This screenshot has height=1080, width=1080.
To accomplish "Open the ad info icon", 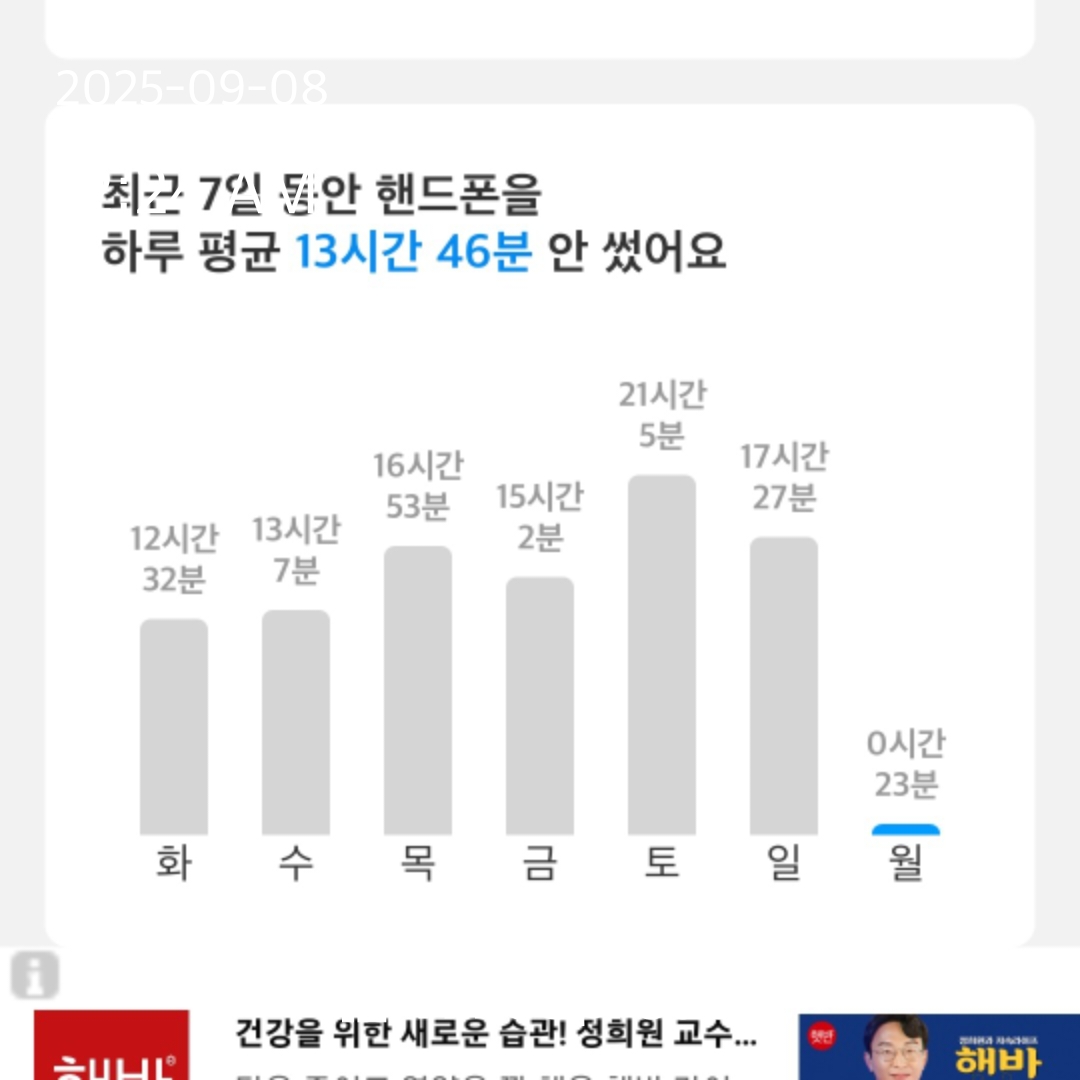I will coord(35,975).
